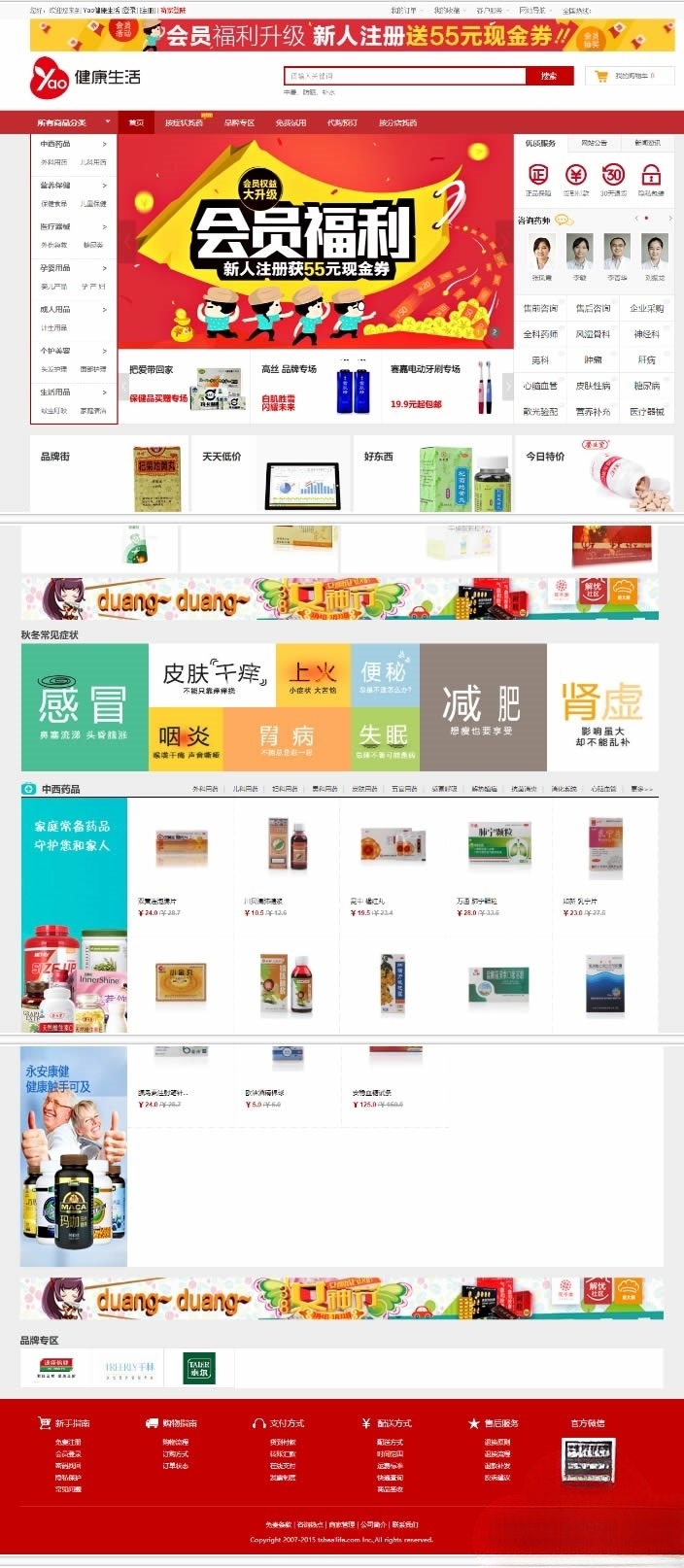
Task: Select the 感冒 symptom tile
Action: [x=85, y=706]
